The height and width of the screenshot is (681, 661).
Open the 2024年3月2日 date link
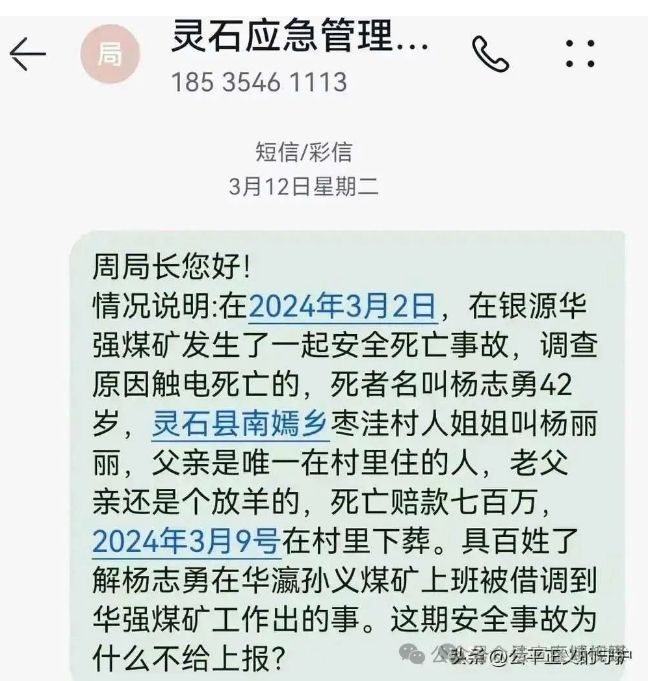coord(343,305)
